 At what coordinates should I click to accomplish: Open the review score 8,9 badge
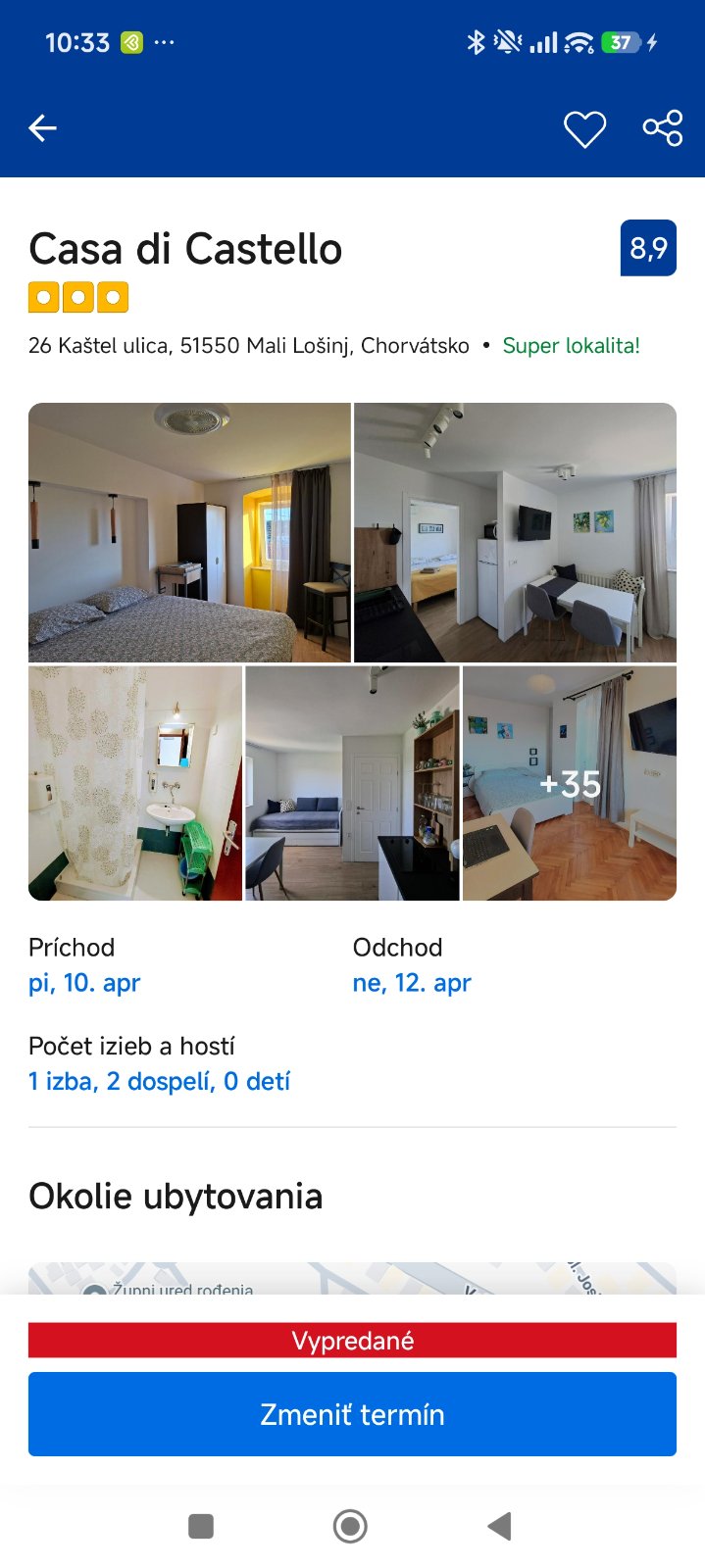[648, 248]
